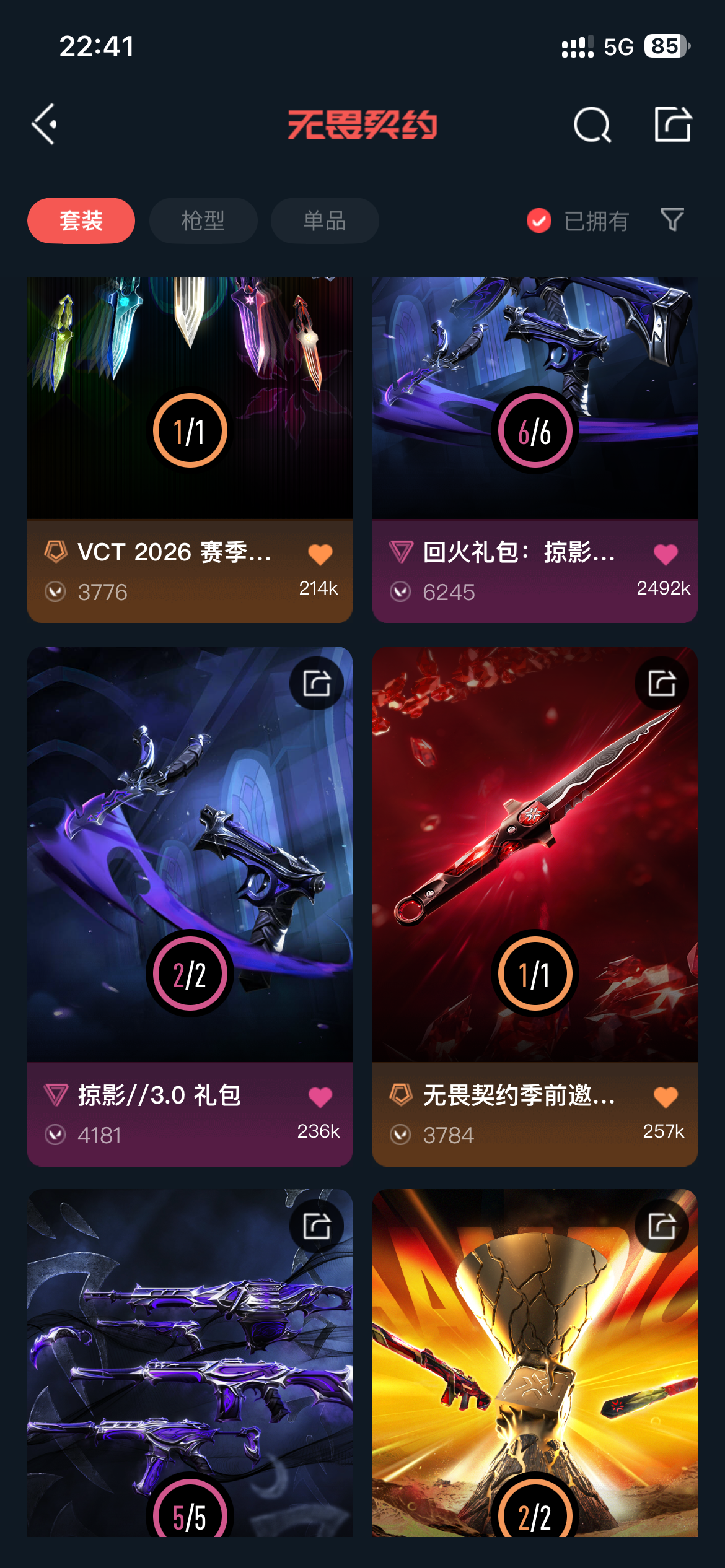
Task: Open the 回火礼包：掠影 bundle card
Action: tap(535, 396)
